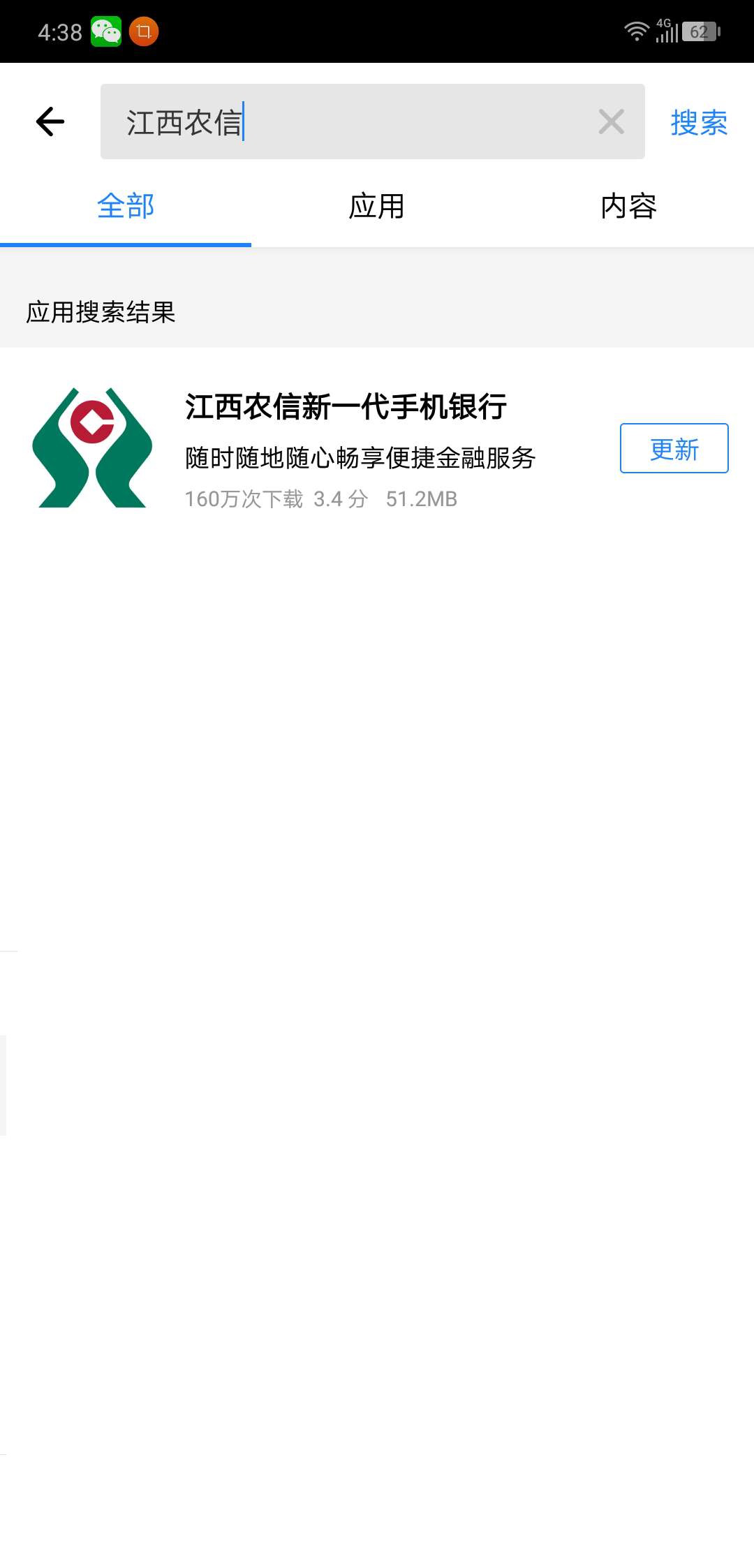This screenshot has width=754, height=1568.
Task: Go back using the arrow icon
Action: coord(50,121)
